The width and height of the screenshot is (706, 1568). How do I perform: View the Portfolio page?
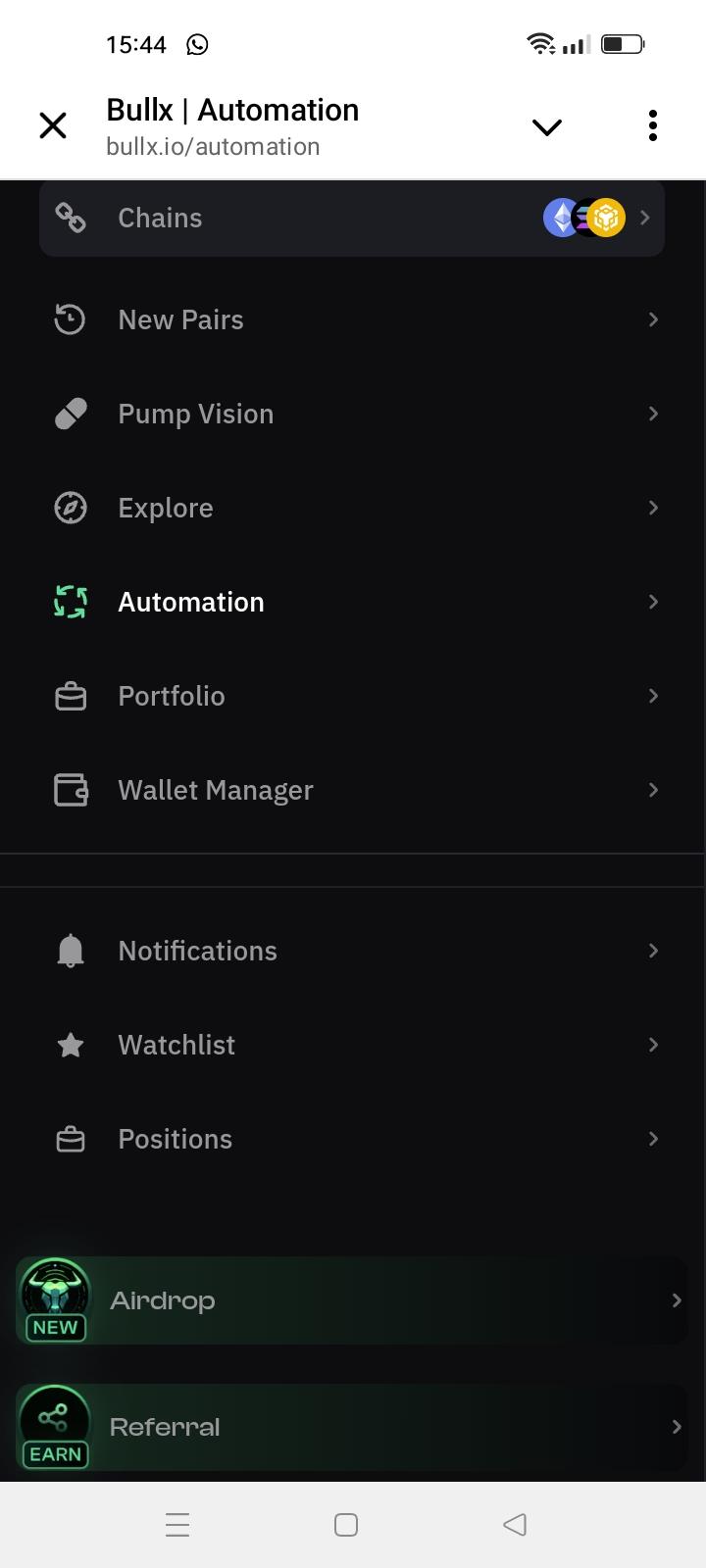(x=352, y=696)
